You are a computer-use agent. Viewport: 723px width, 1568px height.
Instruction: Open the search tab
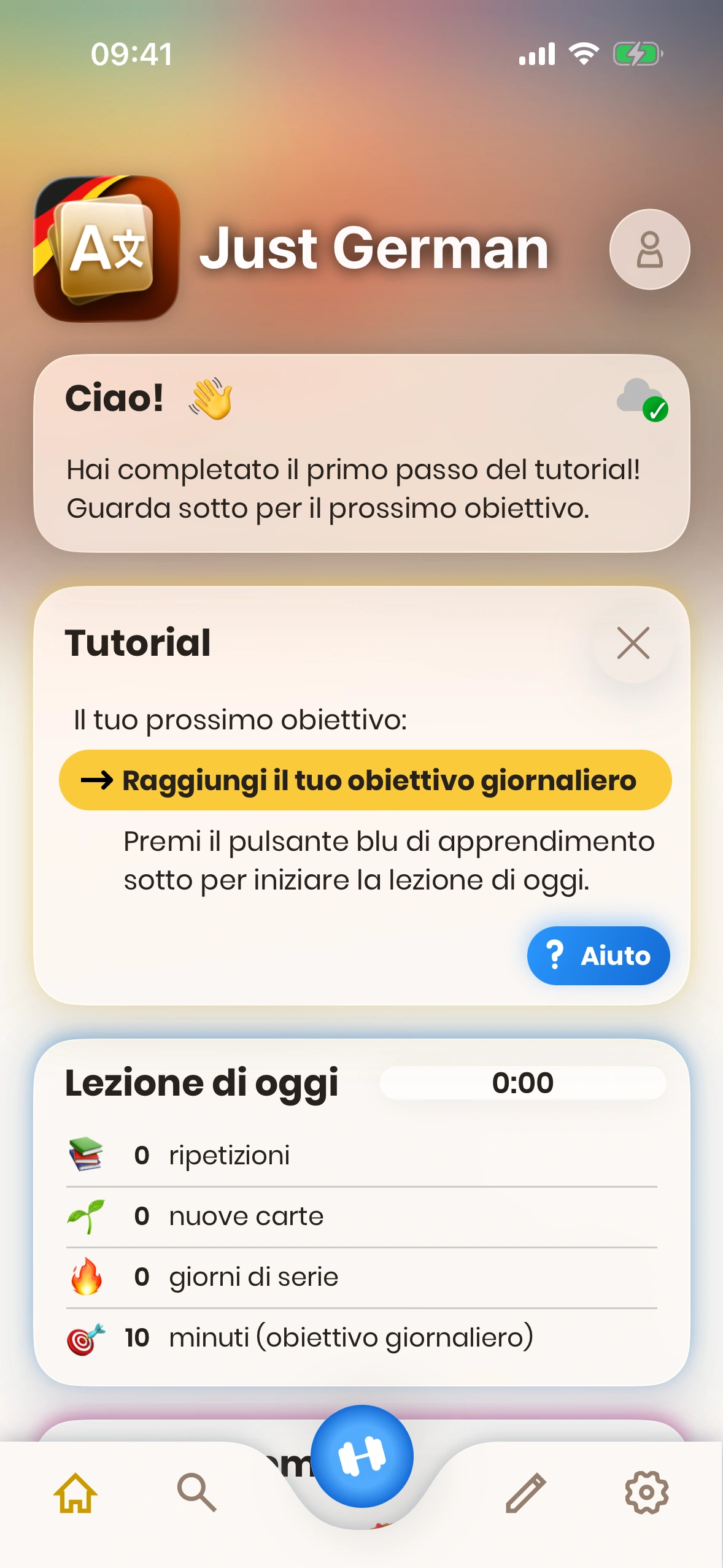tap(196, 1492)
